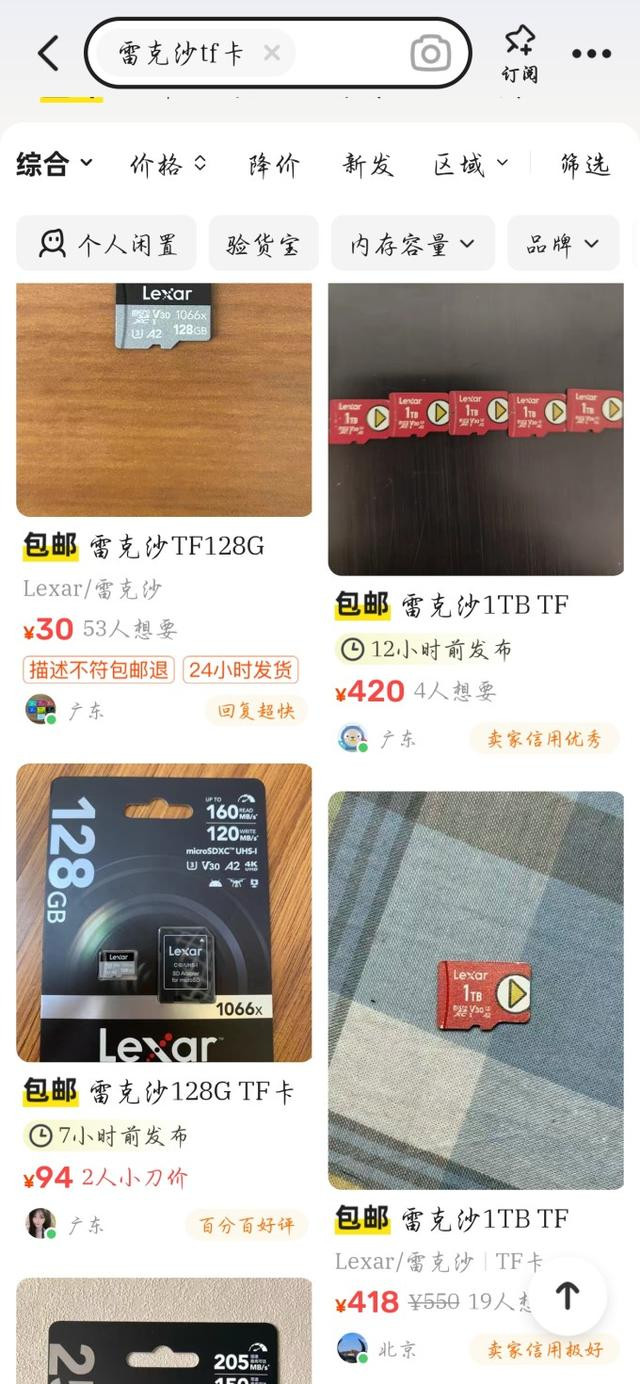Jump back to top with arrow button

567,1296
